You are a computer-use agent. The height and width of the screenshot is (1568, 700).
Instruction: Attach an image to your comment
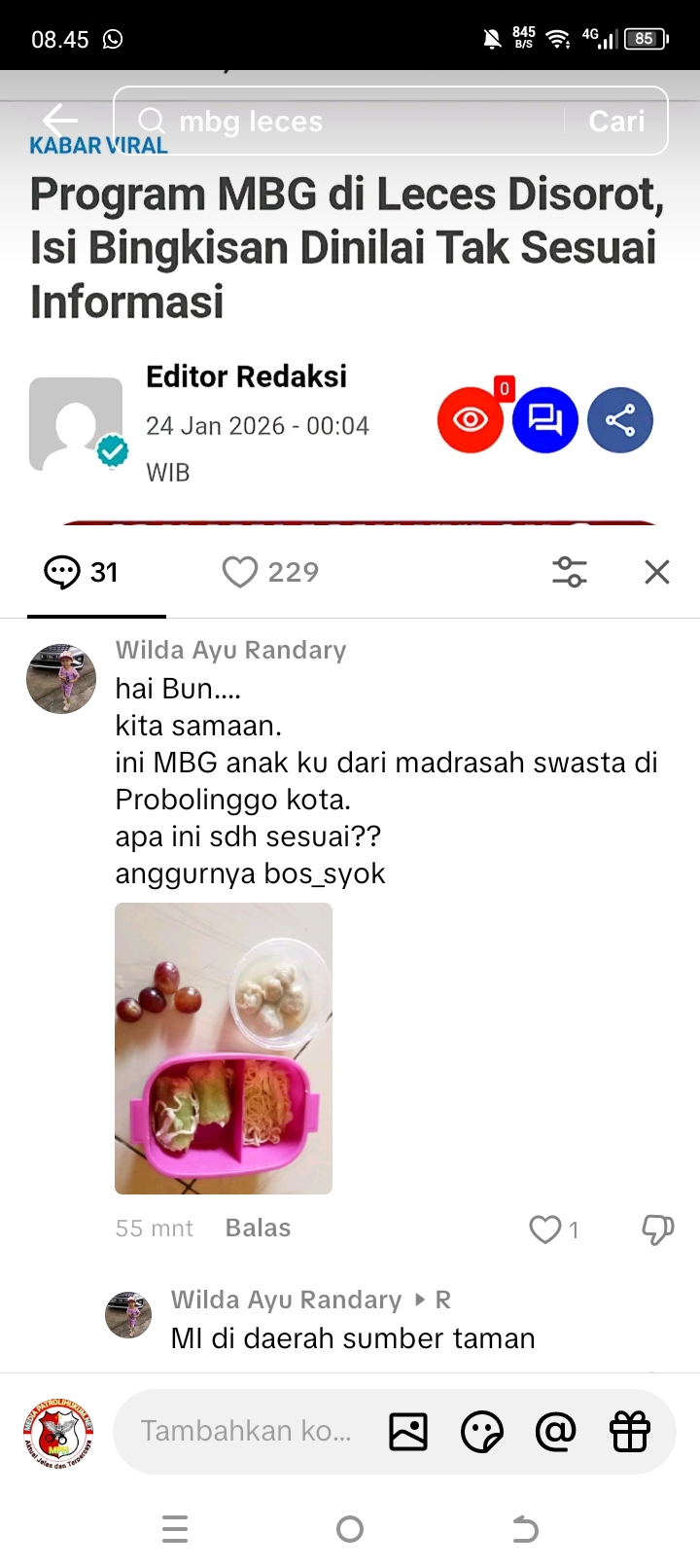407,1431
